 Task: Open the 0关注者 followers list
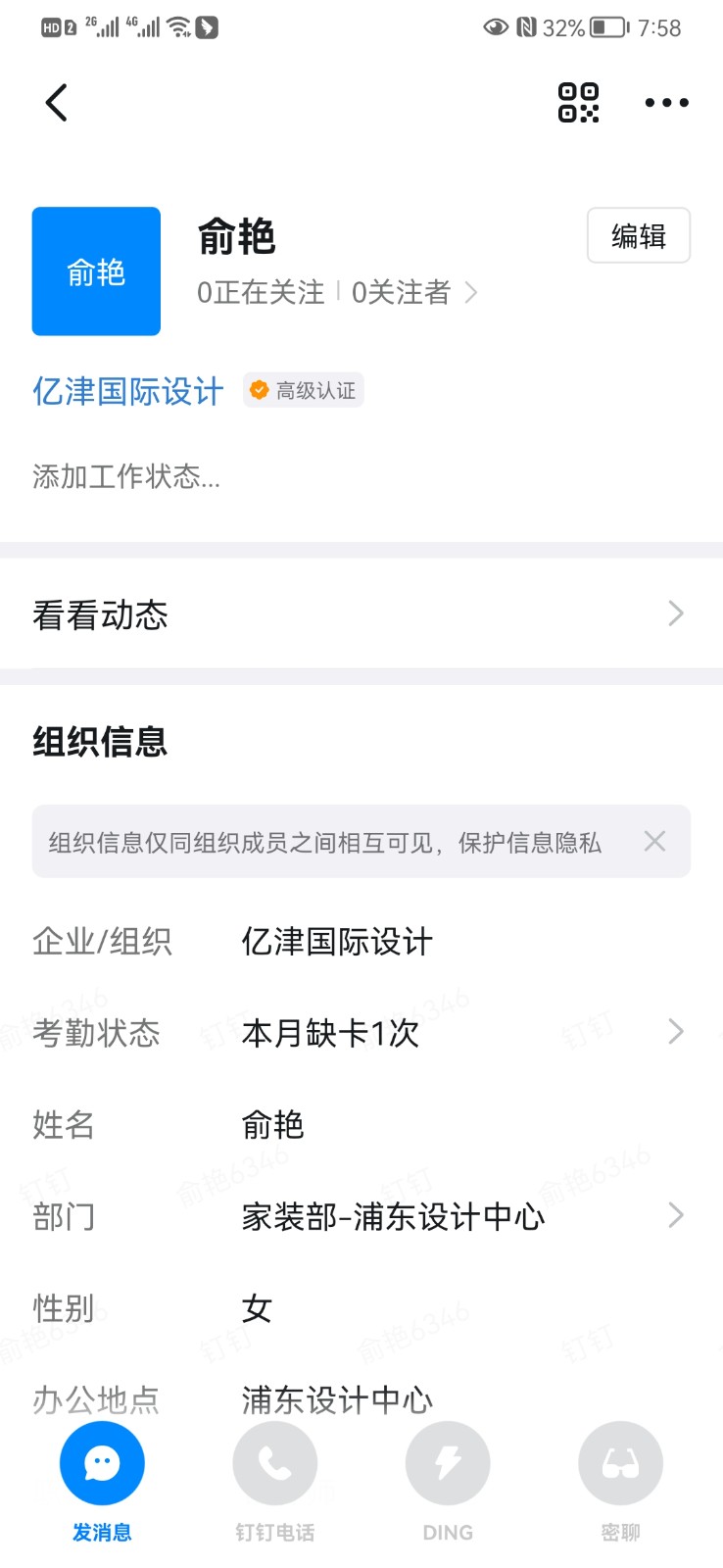coord(412,292)
